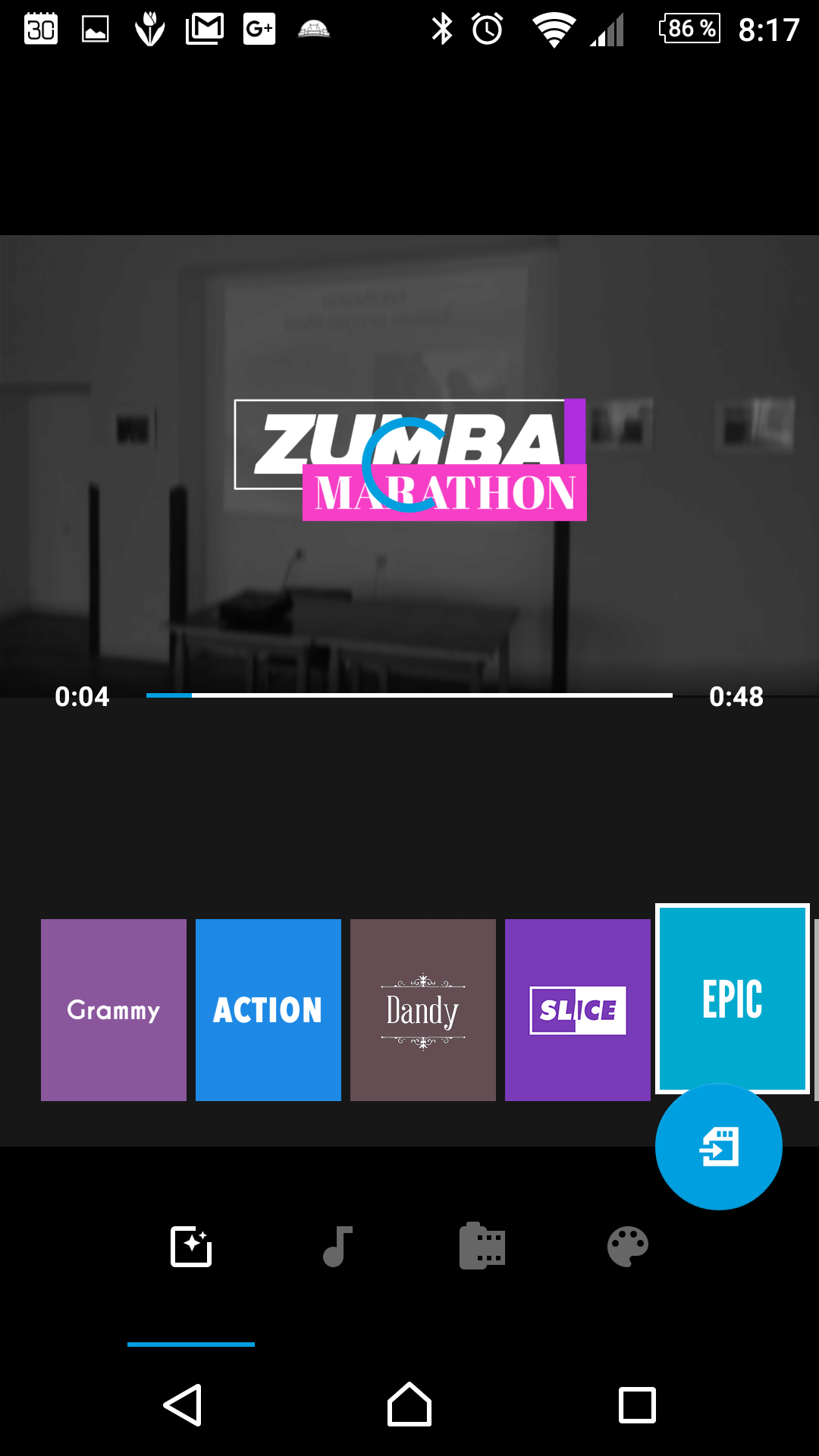Choose the ACTION style
This screenshot has height=1456, width=819.
[x=268, y=1009]
